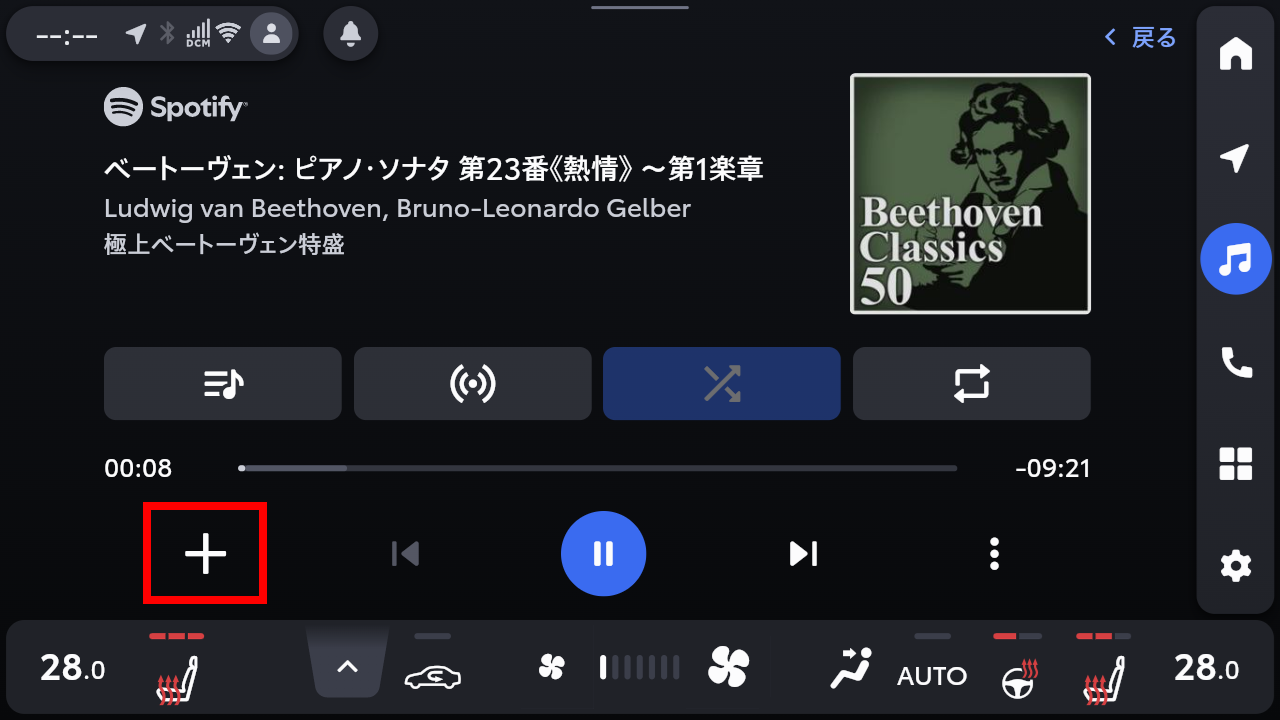Open the home screen from sidebar
Image resolution: width=1280 pixels, height=720 pixels.
[1236, 53]
